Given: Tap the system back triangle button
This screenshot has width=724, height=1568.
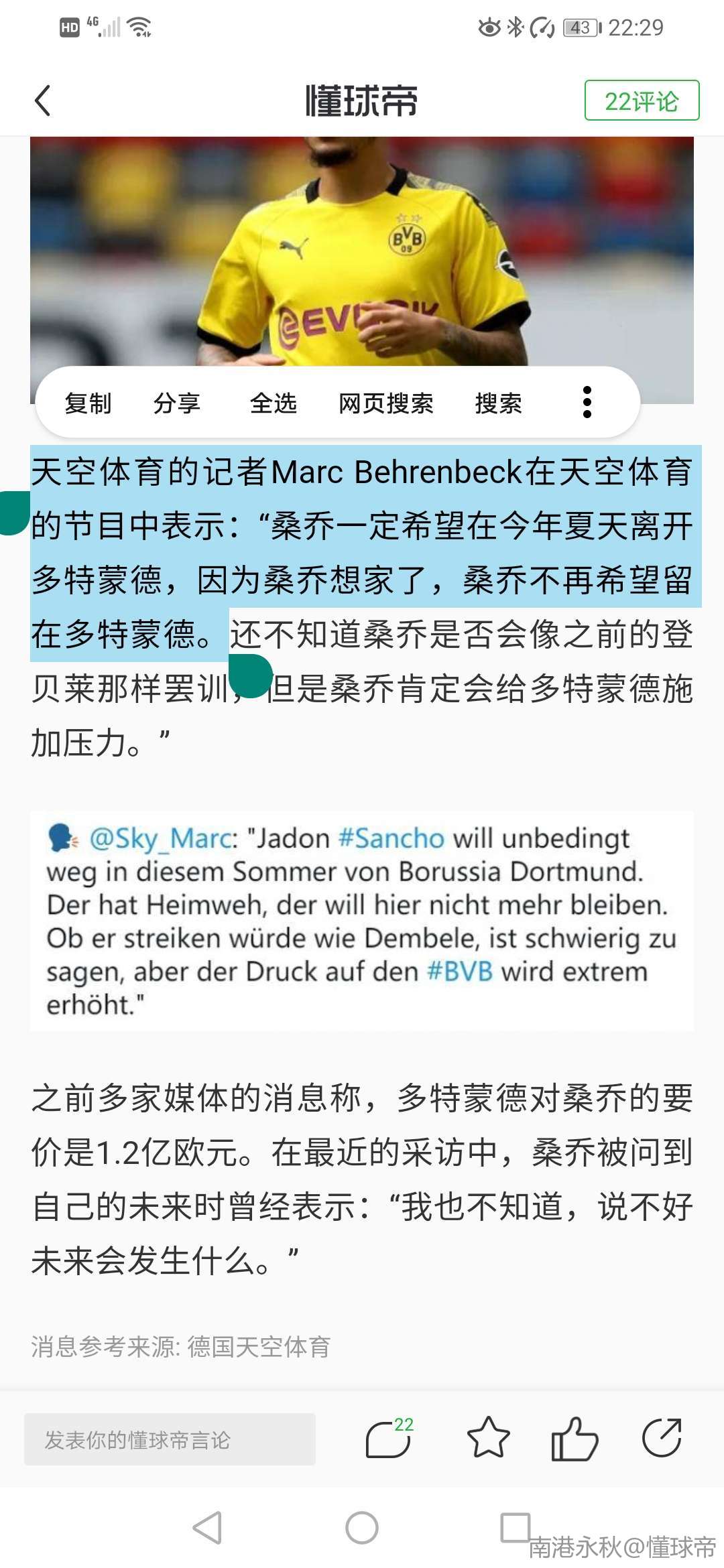Looking at the screenshot, I should click(207, 1528).
